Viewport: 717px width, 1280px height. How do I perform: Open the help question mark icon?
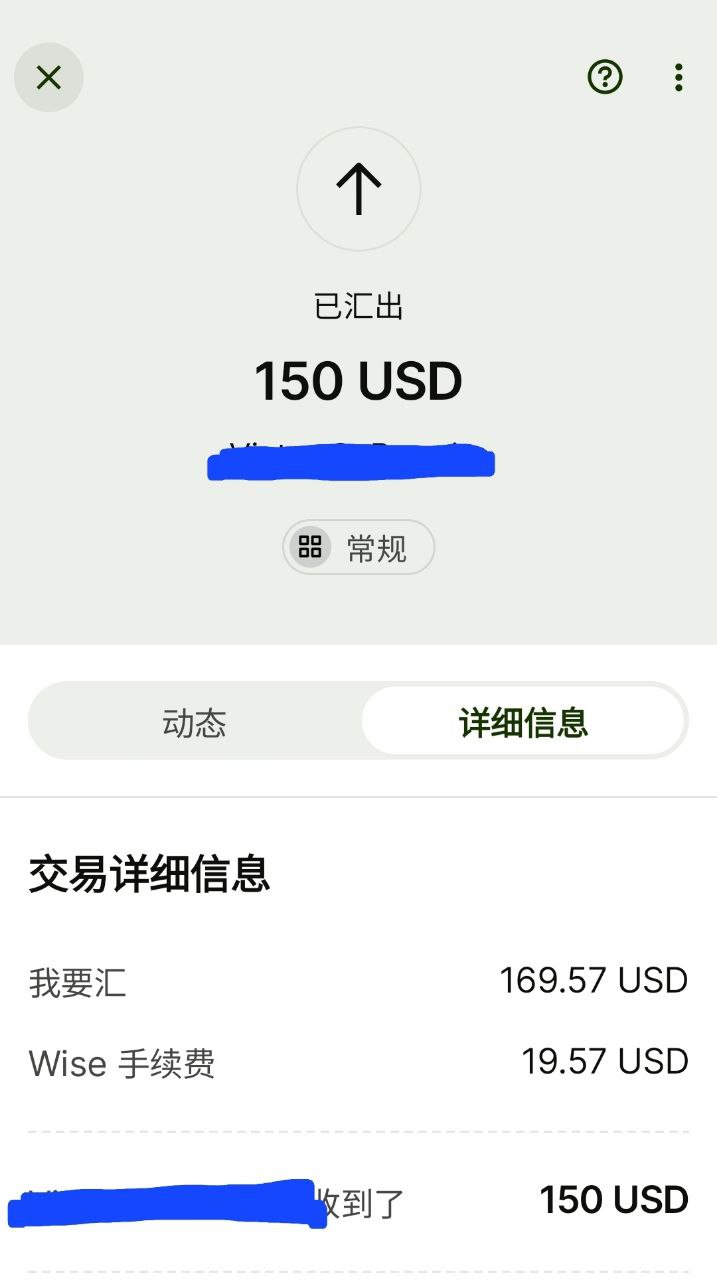click(605, 77)
